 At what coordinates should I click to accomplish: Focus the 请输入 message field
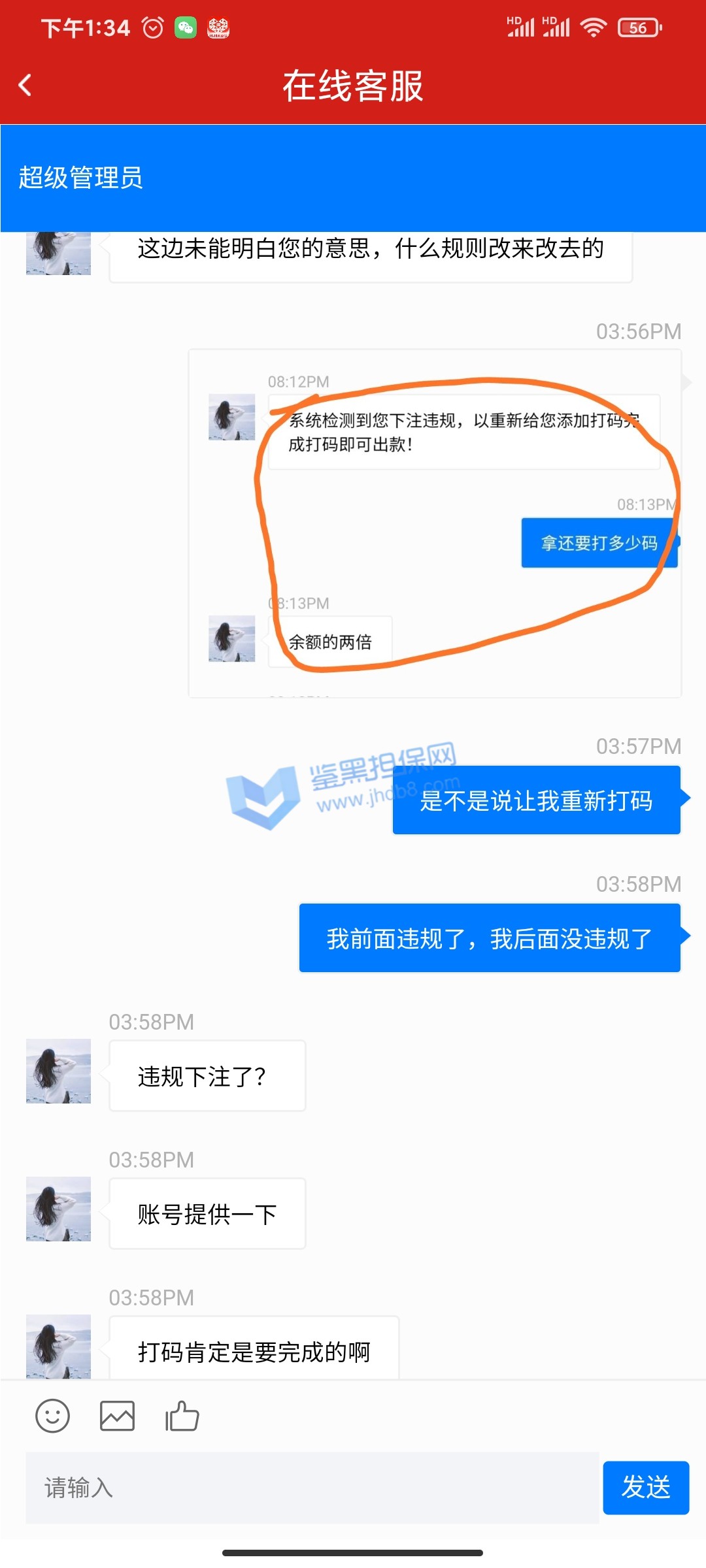click(312, 1488)
